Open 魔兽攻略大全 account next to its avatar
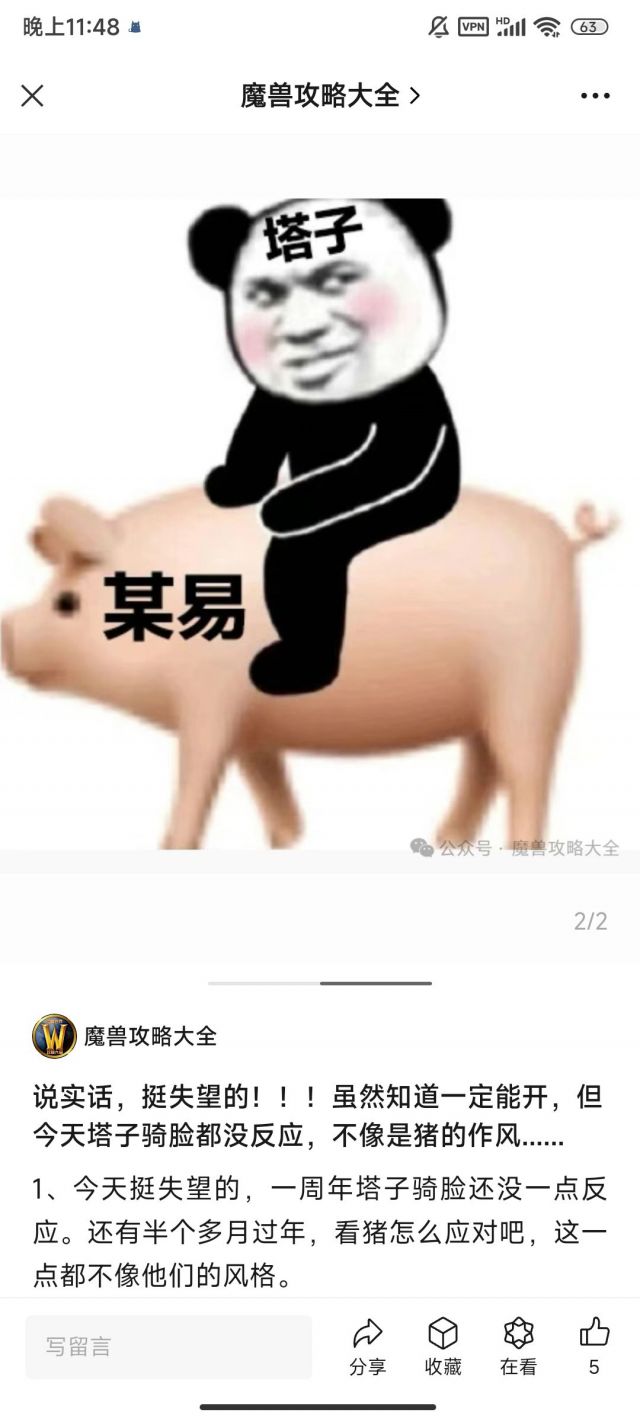Screen dimensions: 640x1422 [x=150, y=1036]
